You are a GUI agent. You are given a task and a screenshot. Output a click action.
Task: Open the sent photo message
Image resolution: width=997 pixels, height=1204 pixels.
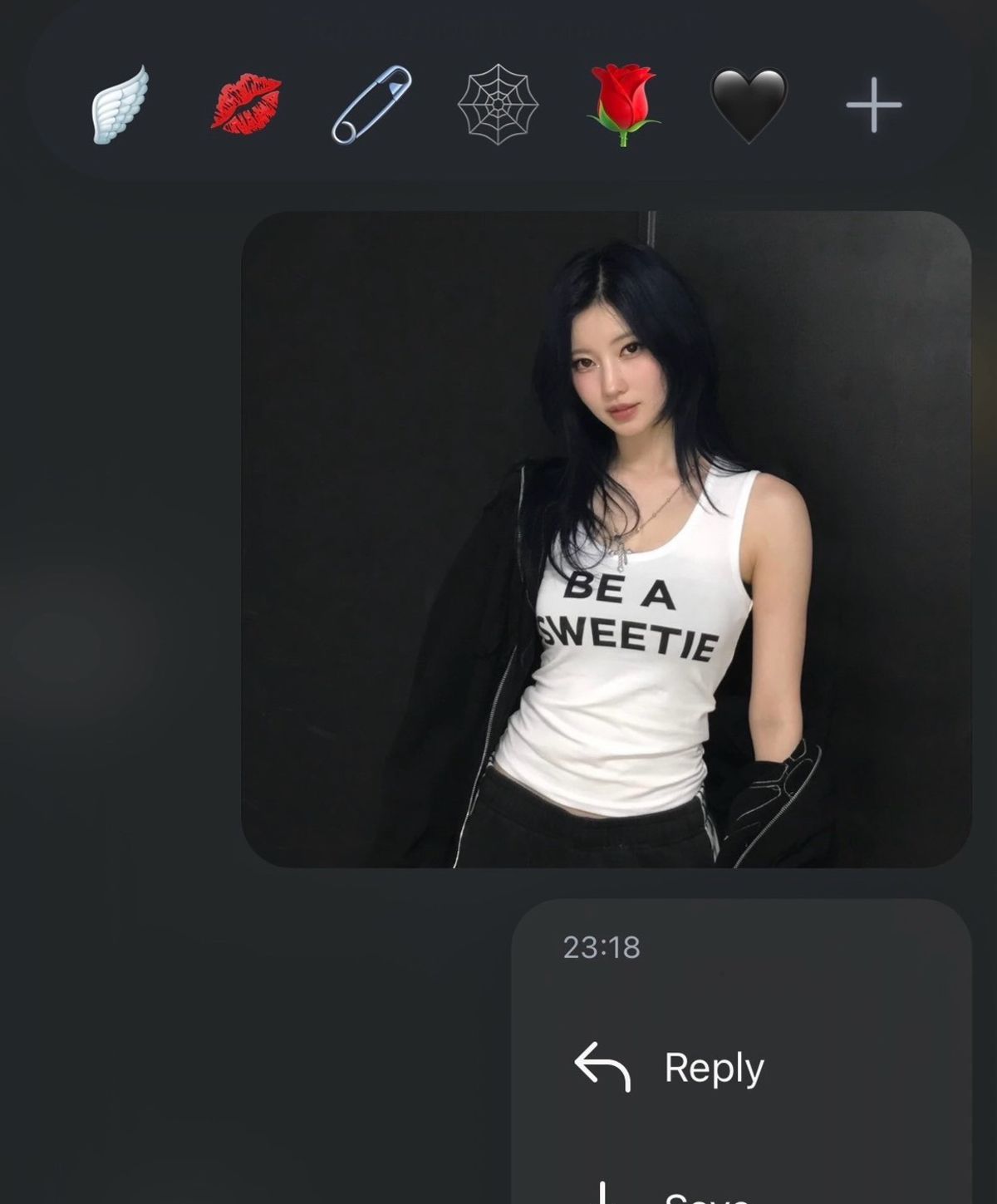coord(606,539)
